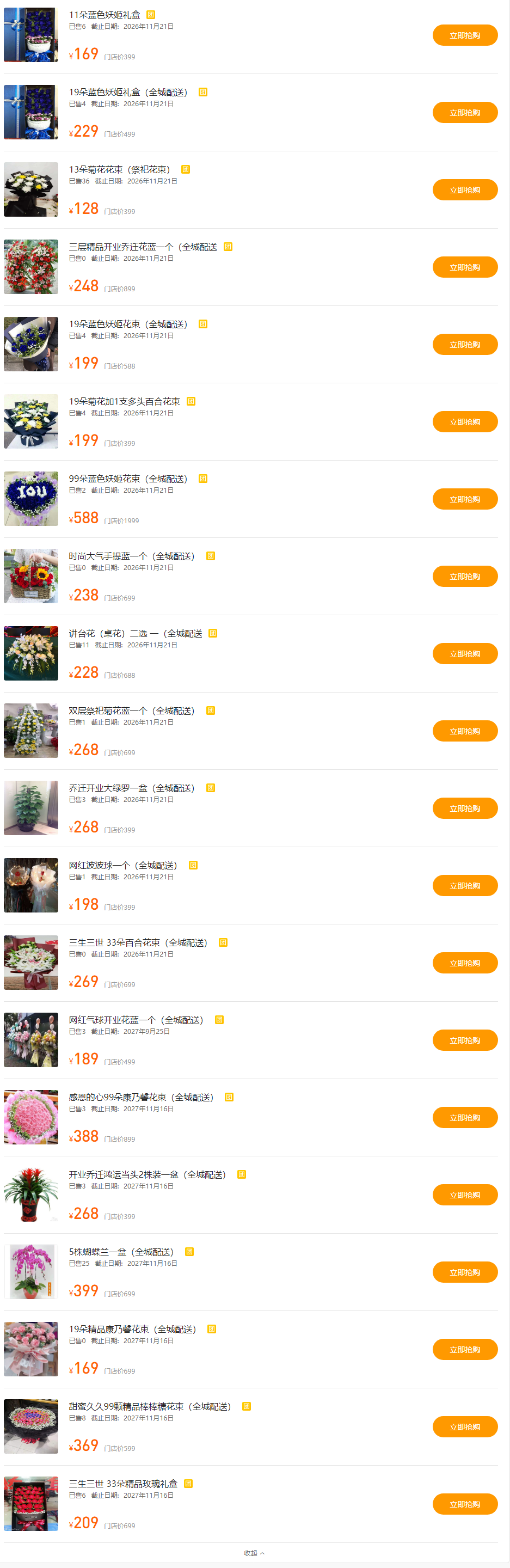Open 19朵蓝色妖姬礼盒 product image
Image resolution: width=510 pixels, height=1568 pixels.
[31, 112]
